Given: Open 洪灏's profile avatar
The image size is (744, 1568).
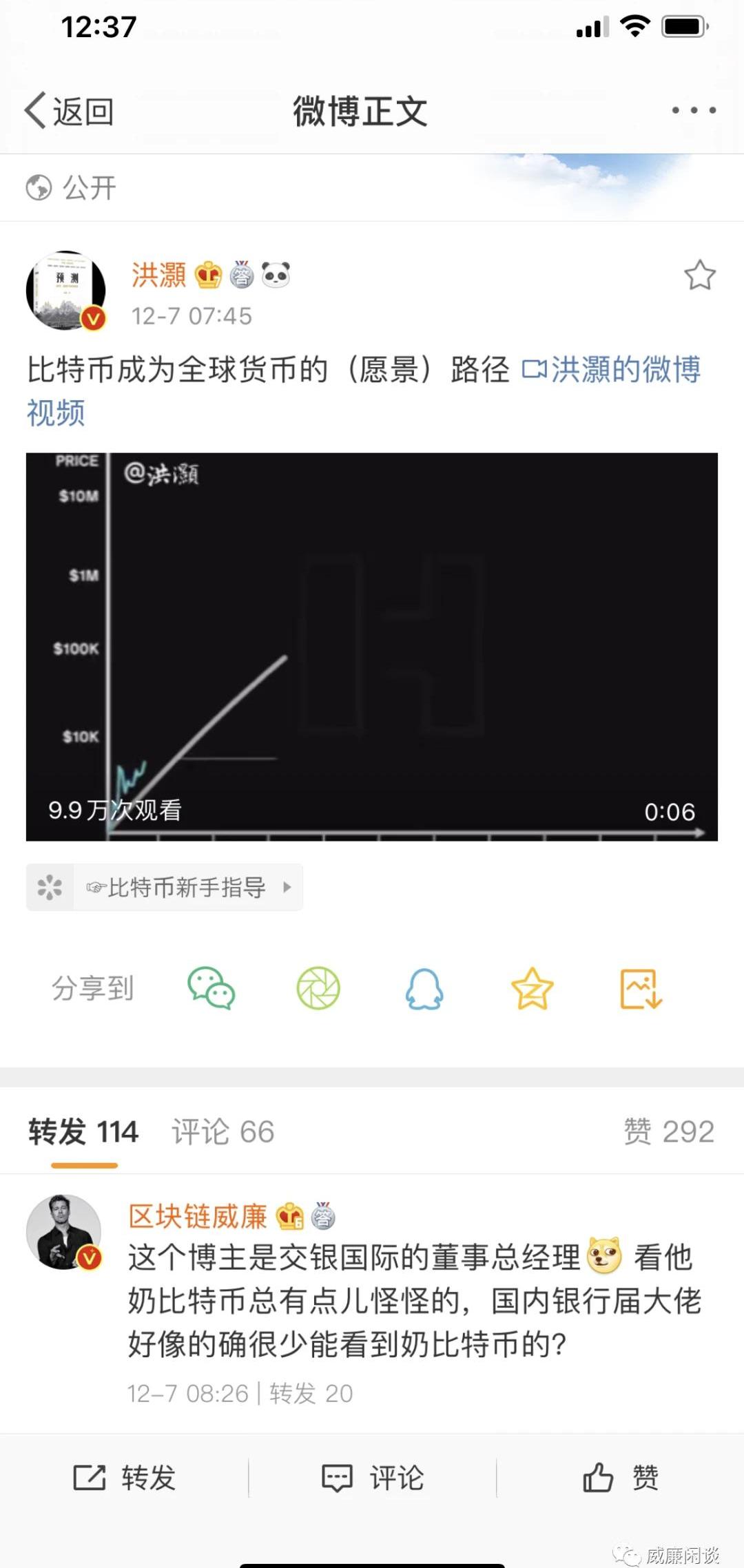Looking at the screenshot, I should (65, 291).
